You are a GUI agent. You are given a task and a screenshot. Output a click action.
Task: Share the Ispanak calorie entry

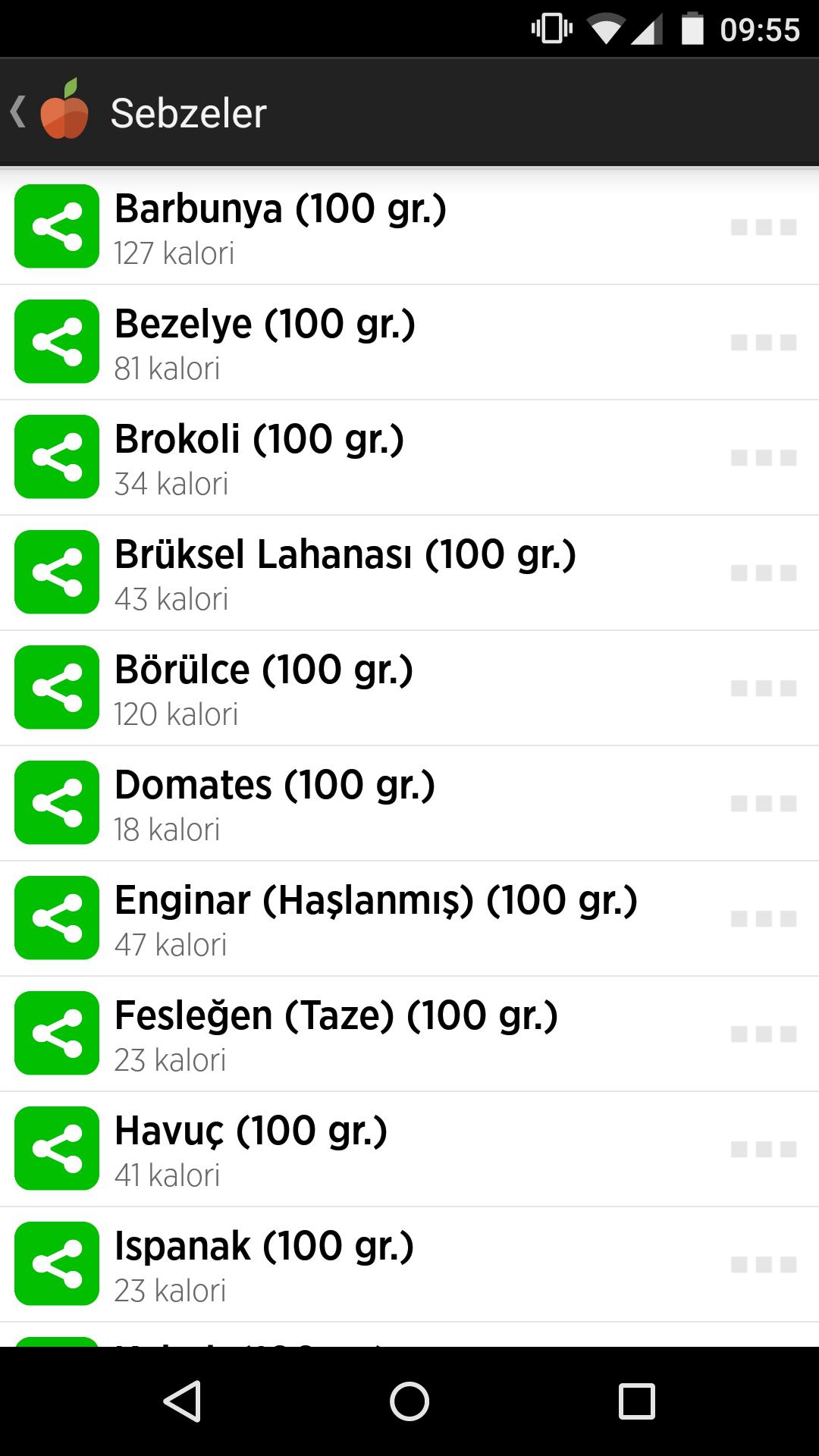click(57, 1264)
